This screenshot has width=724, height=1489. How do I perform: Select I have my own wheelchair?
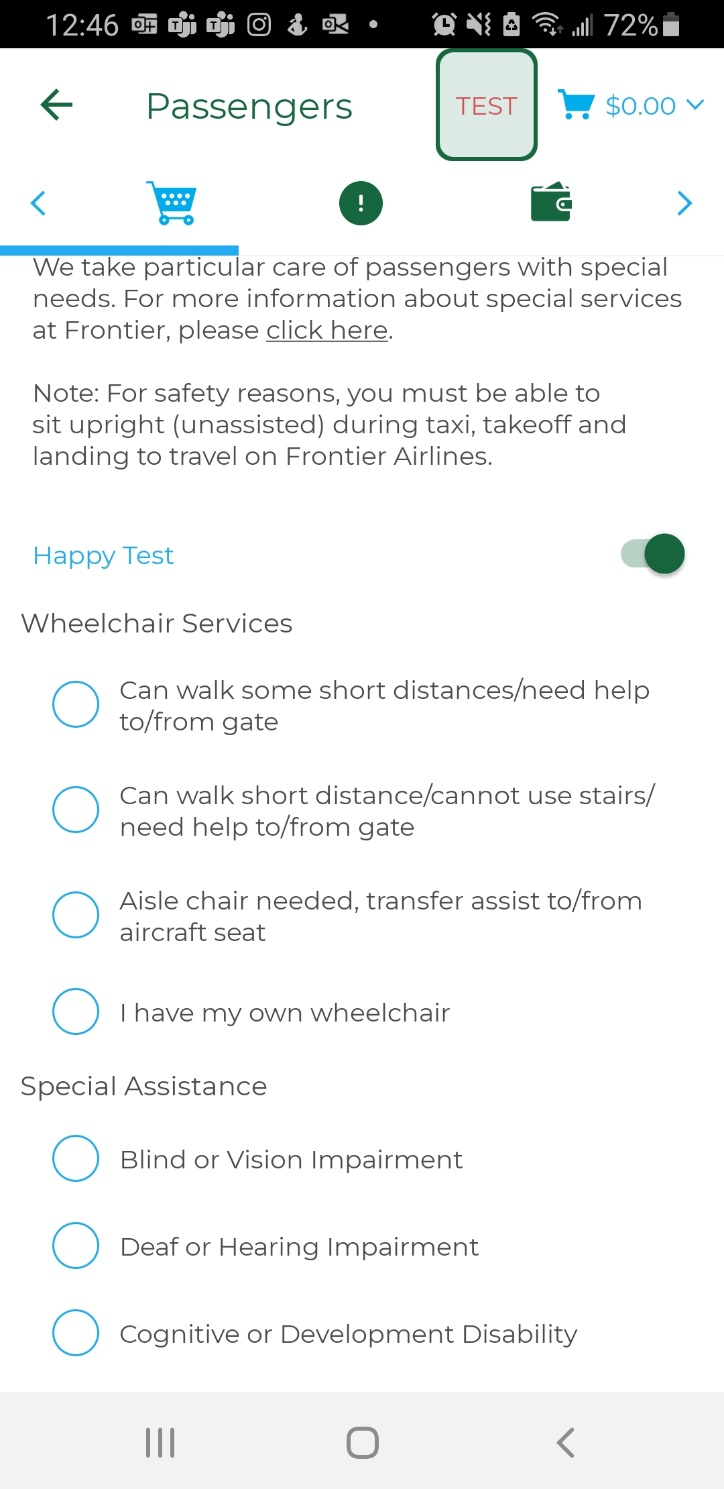[76, 1012]
